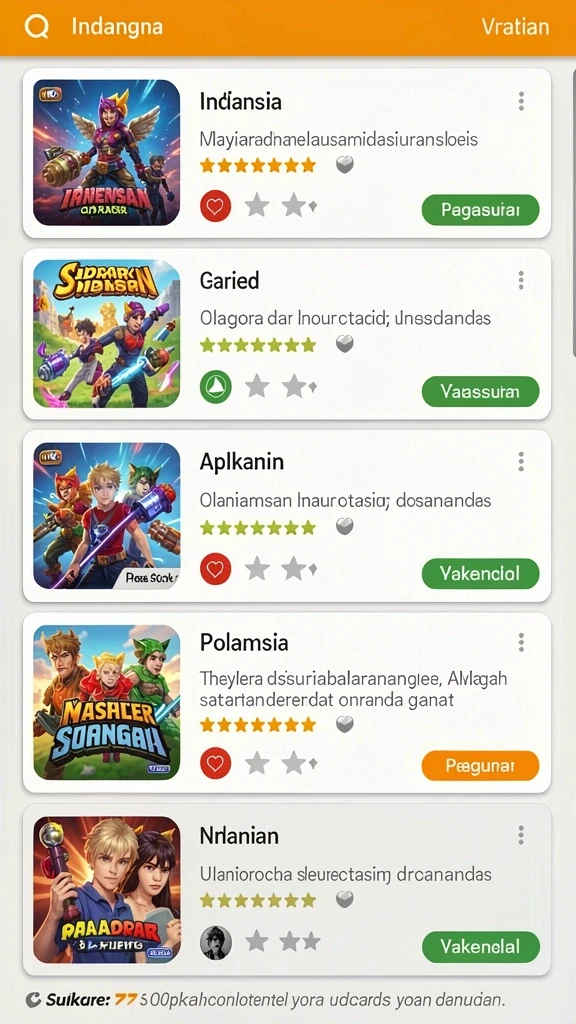Open the Garied game card

click(287, 334)
